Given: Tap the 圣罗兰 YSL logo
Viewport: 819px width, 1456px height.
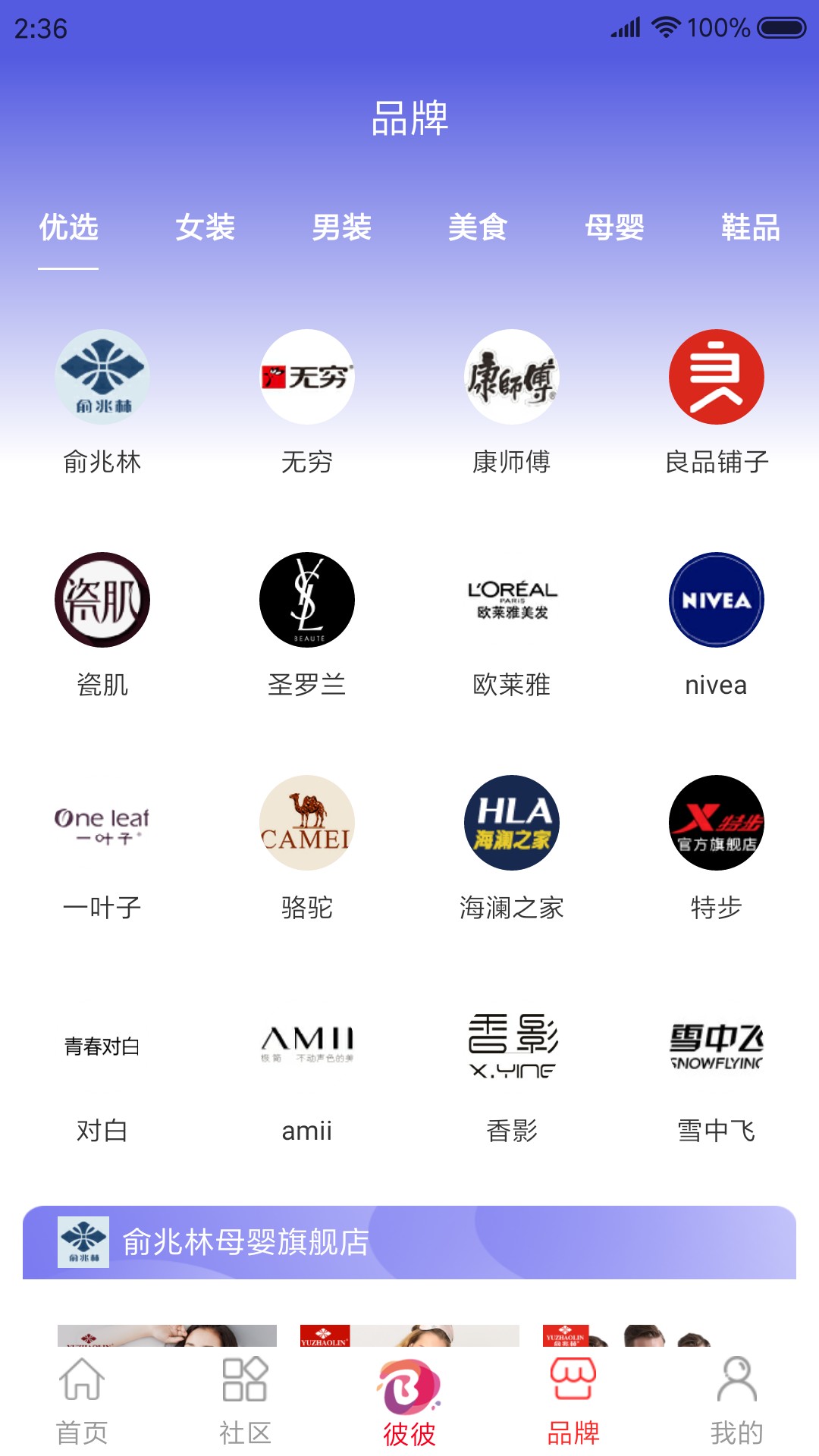Looking at the screenshot, I should pyautogui.click(x=307, y=599).
